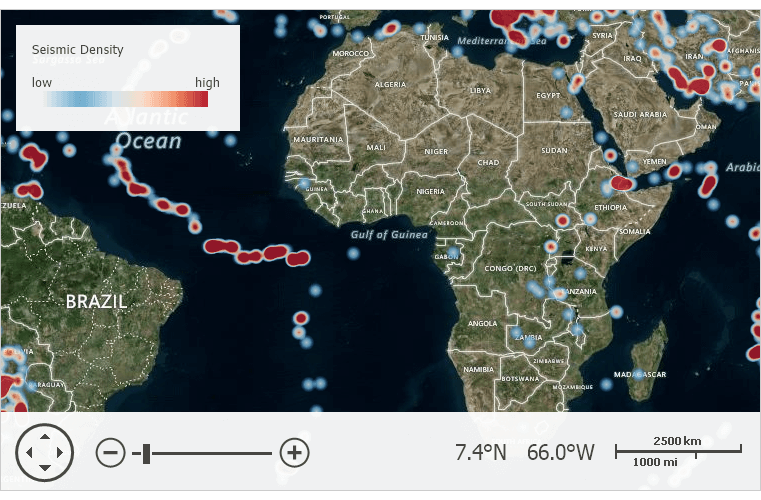Pan map up with navigation arrow
Viewport: 761px width, 500px height.
coord(45,435)
